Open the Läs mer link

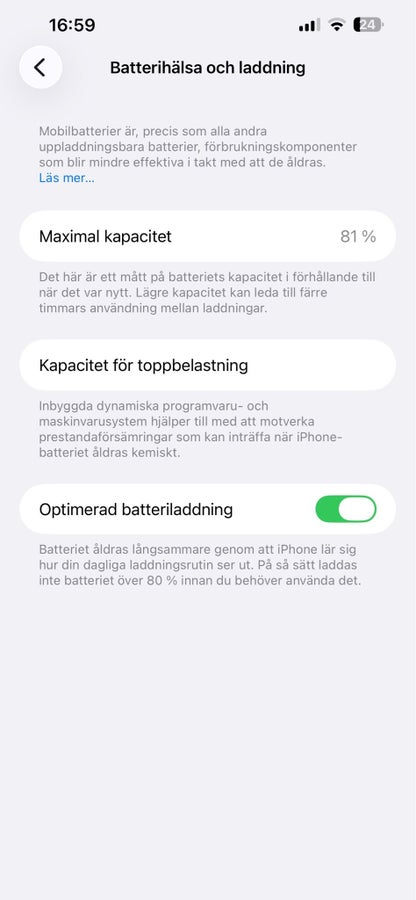point(67,178)
